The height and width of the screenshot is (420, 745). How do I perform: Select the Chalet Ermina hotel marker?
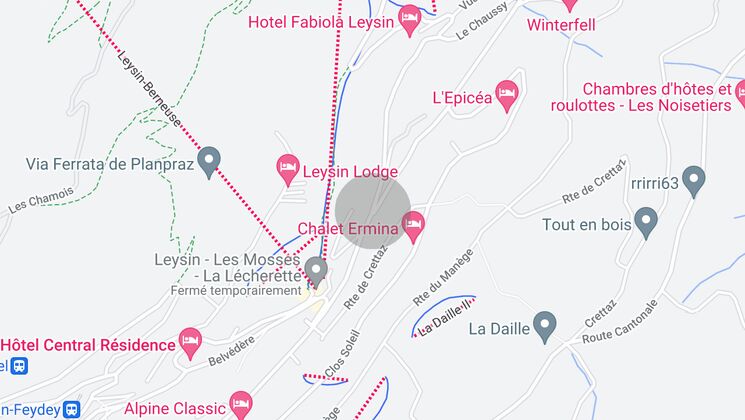412,225
